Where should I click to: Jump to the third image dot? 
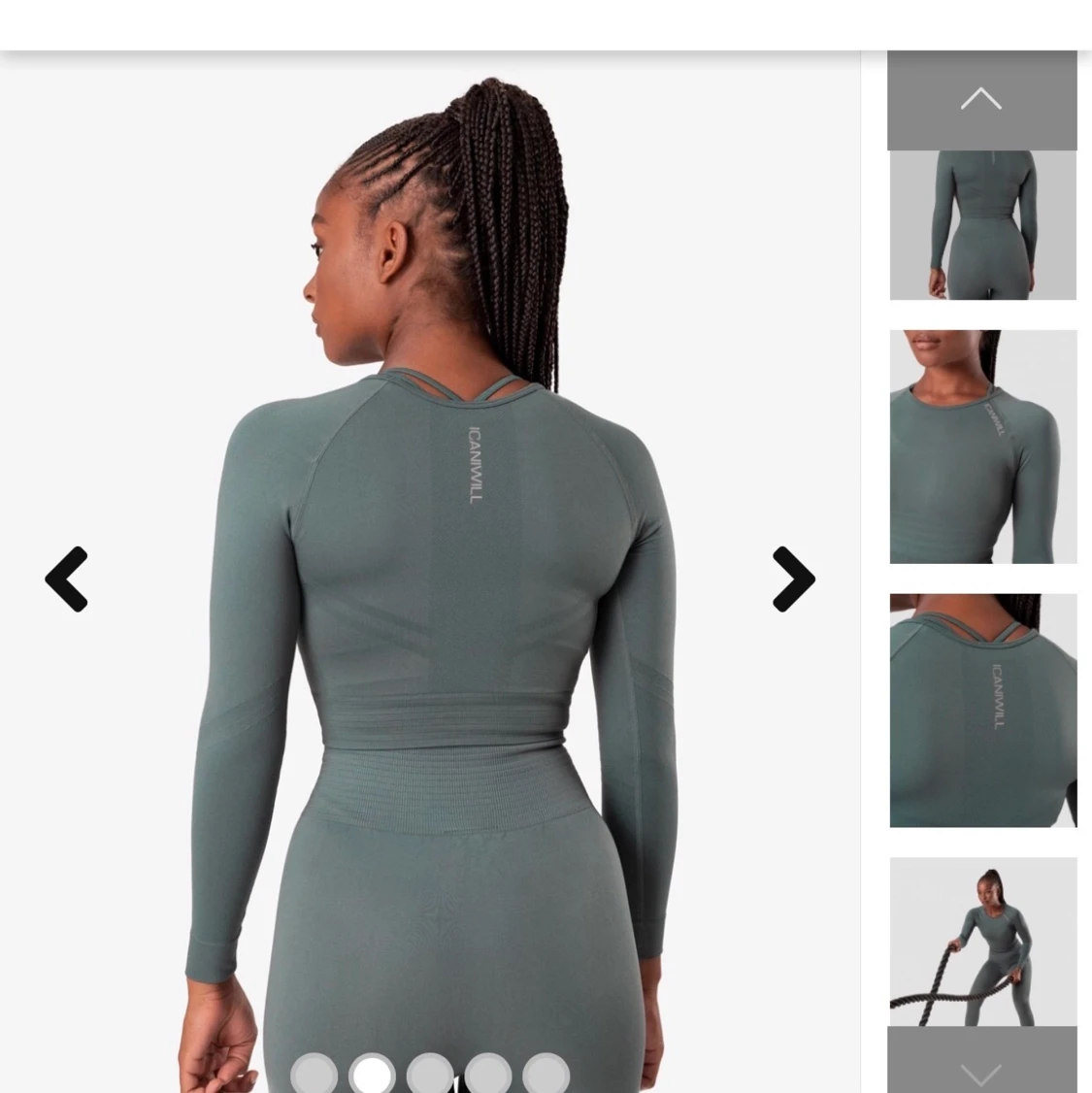pyautogui.click(x=430, y=1076)
